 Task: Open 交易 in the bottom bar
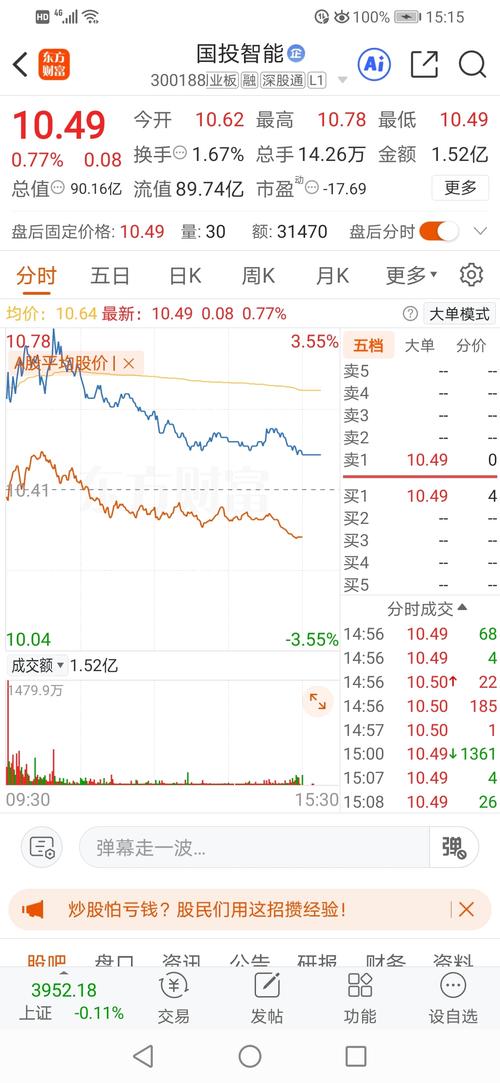pyautogui.click(x=173, y=997)
